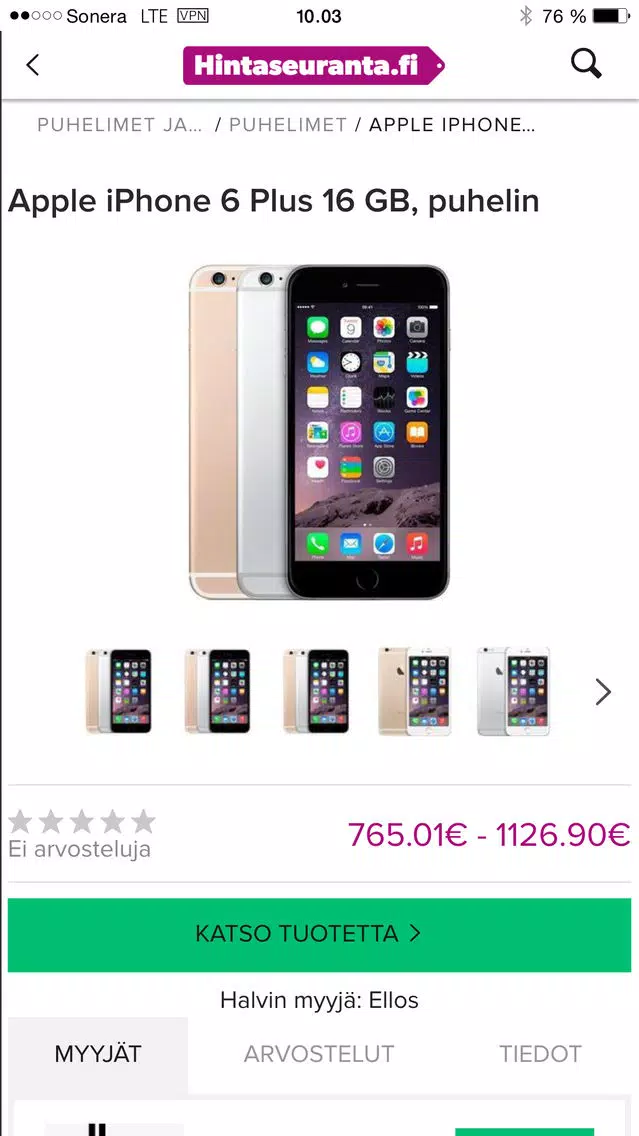
Task: Select the fourth thumbnail with gold iPhone
Action: (x=414, y=691)
